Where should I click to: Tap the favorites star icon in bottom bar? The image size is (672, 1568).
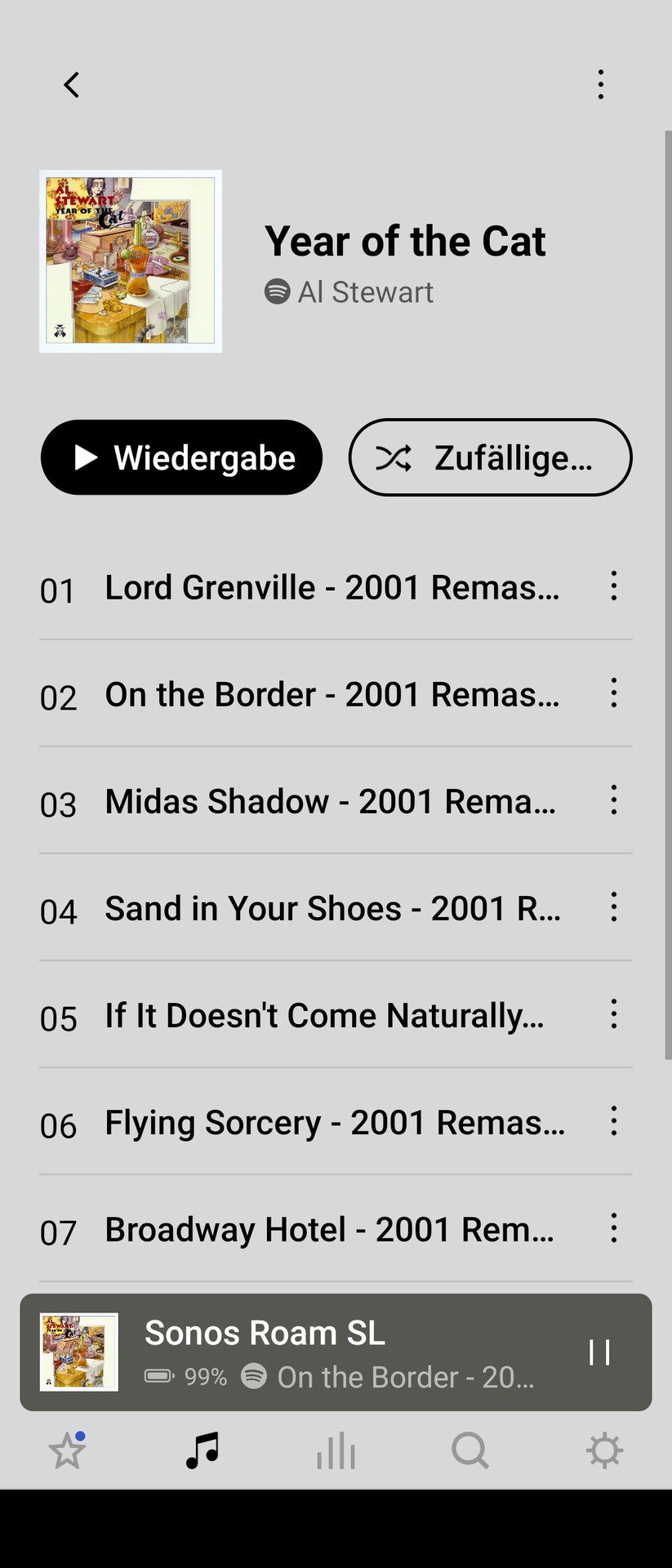[x=67, y=1450]
